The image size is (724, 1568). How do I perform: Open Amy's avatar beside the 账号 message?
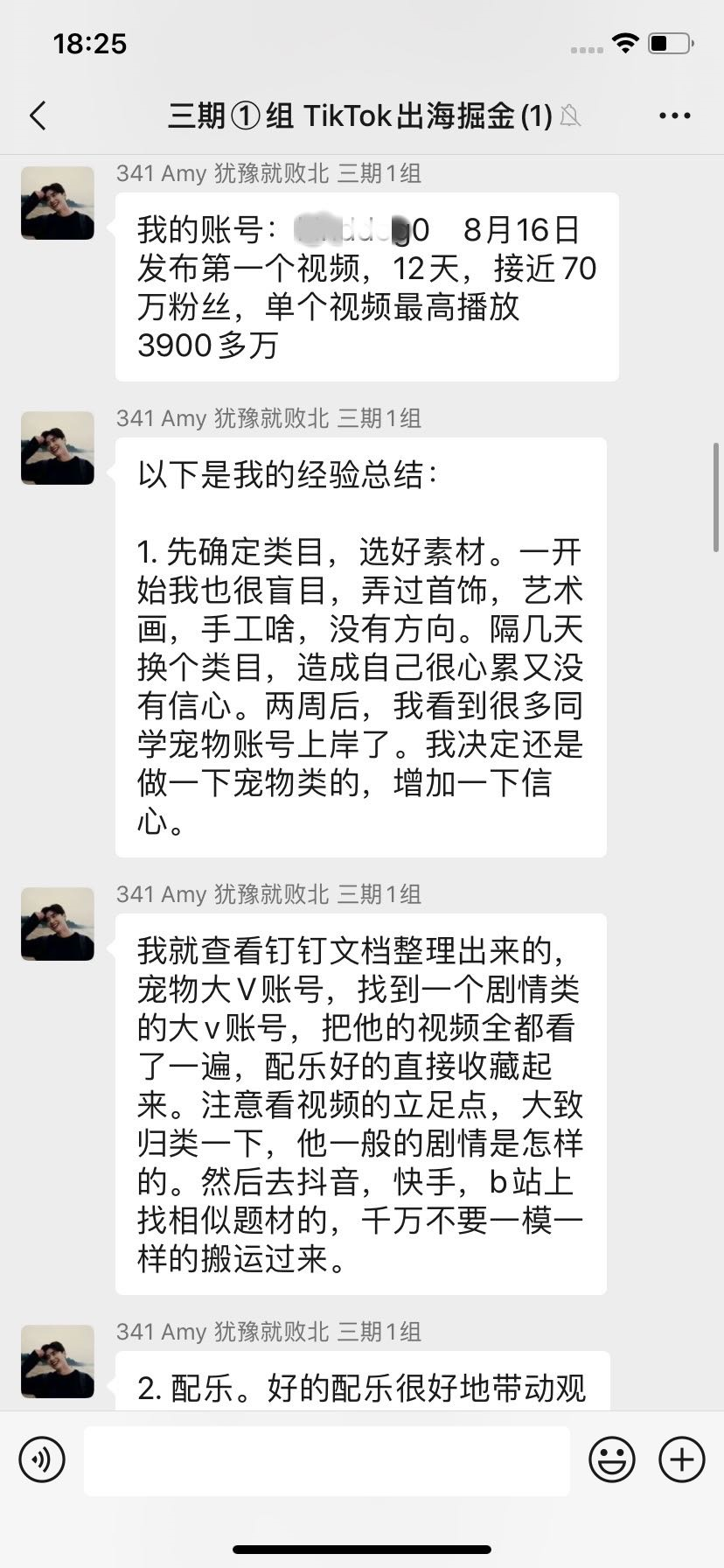coord(58,203)
